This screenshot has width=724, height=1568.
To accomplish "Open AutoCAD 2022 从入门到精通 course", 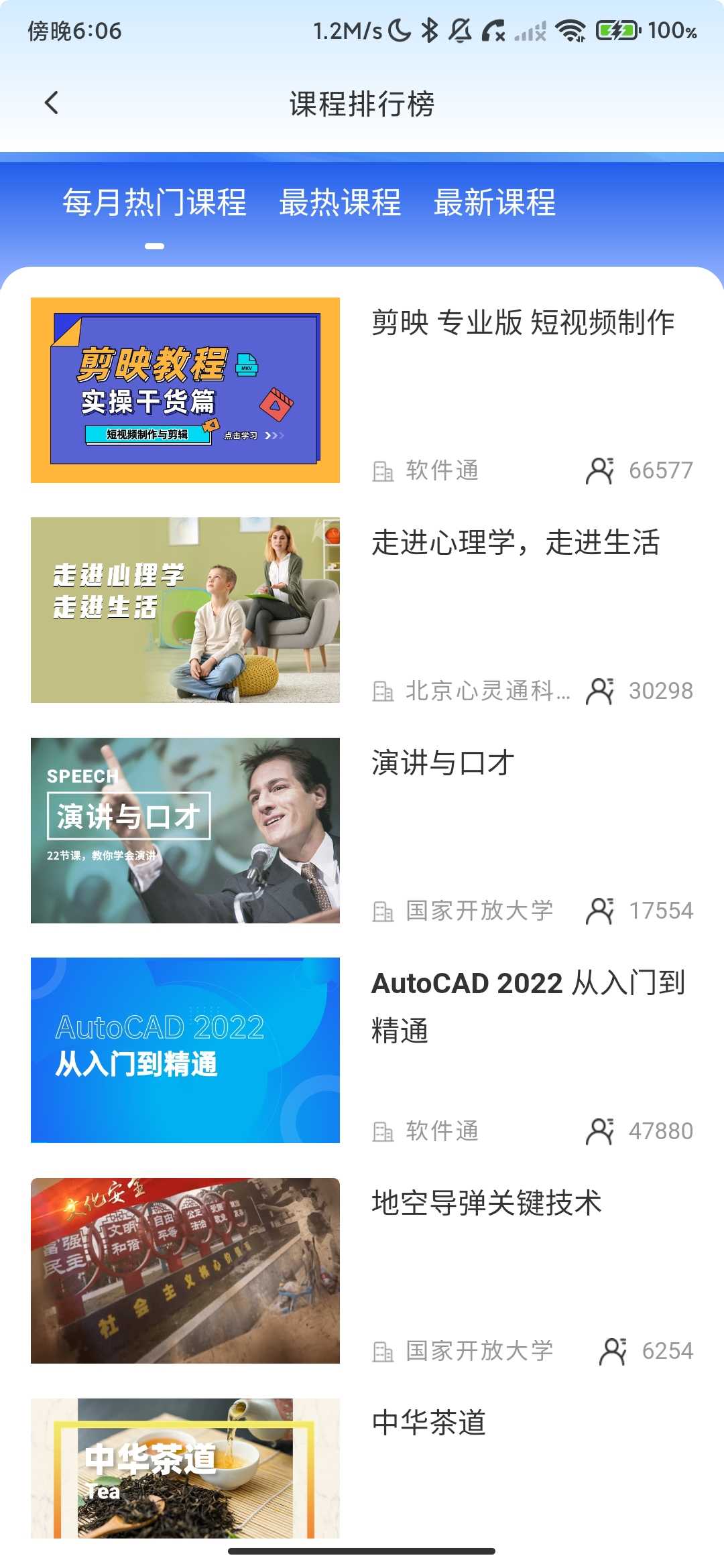I will [x=362, y=1050].
